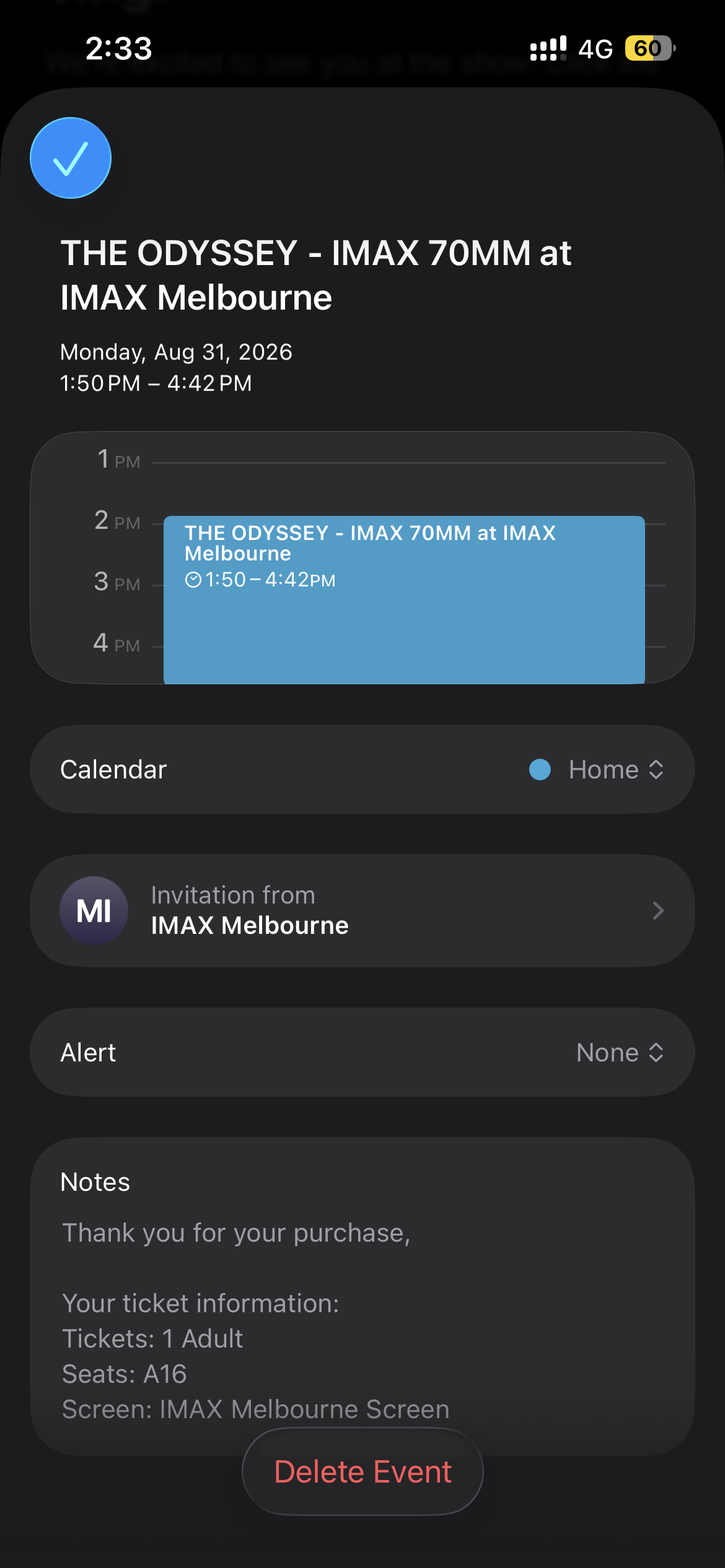This screenshot has width=725, height=1568.
Task: Set an alert for the event
Action: [362, 1052]
